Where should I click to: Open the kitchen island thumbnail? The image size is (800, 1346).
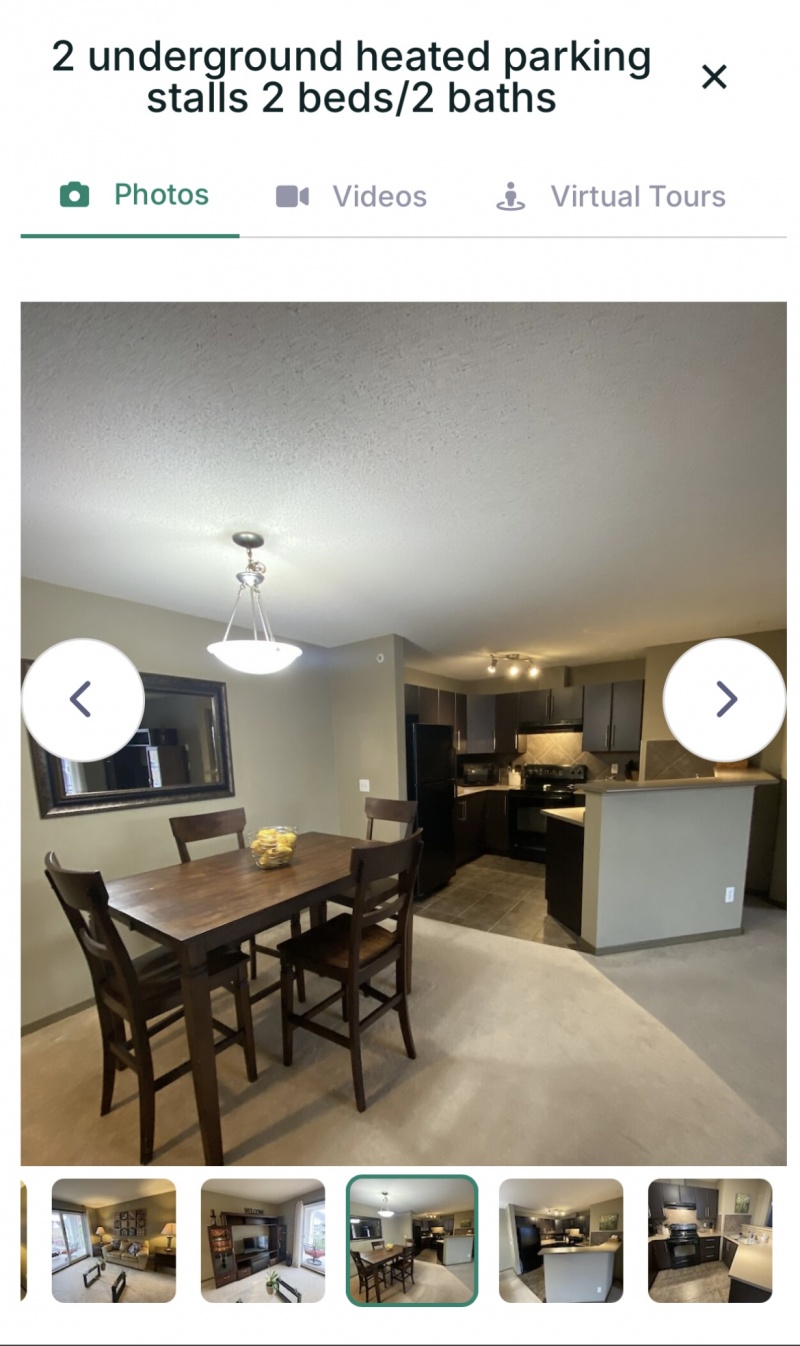coord(561,1240)
